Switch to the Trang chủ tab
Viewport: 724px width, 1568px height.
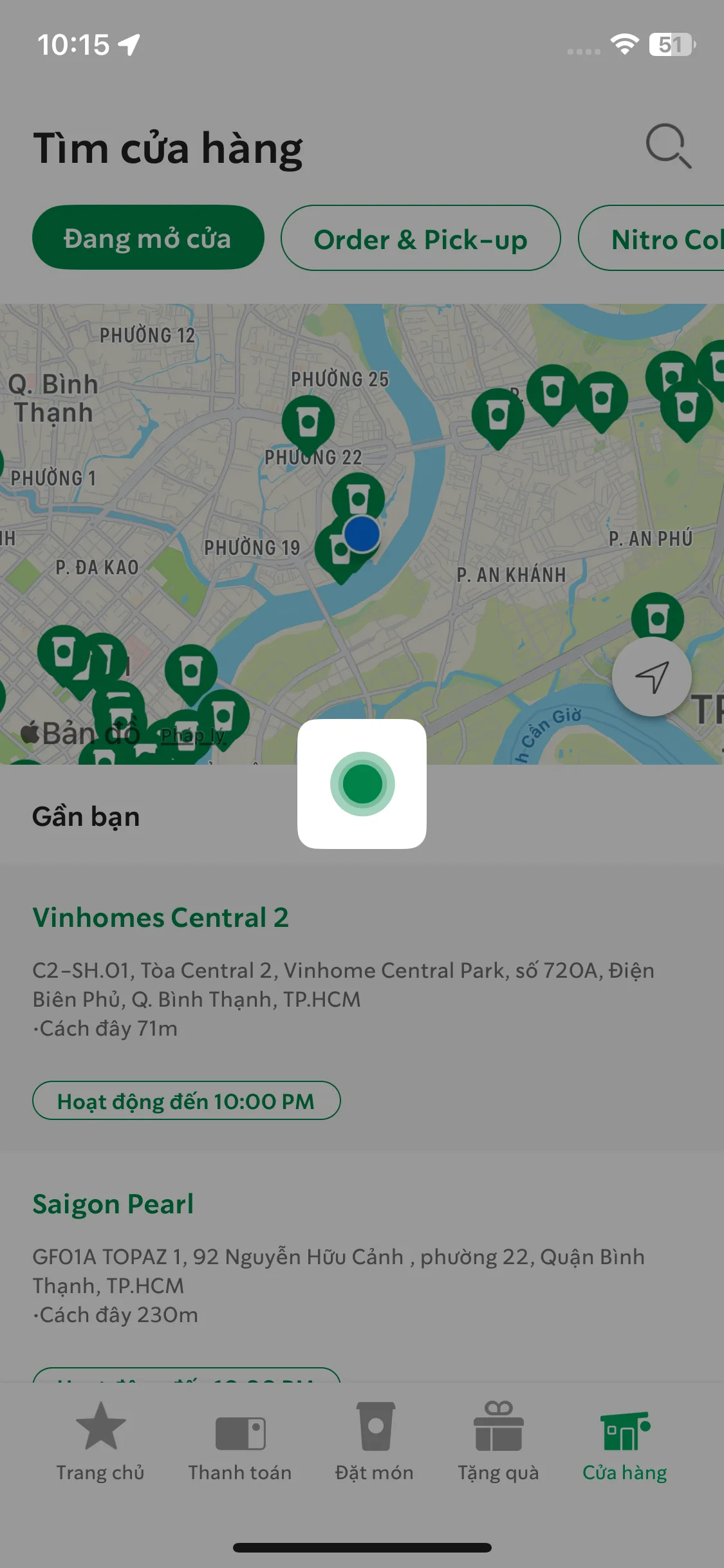100,1442
